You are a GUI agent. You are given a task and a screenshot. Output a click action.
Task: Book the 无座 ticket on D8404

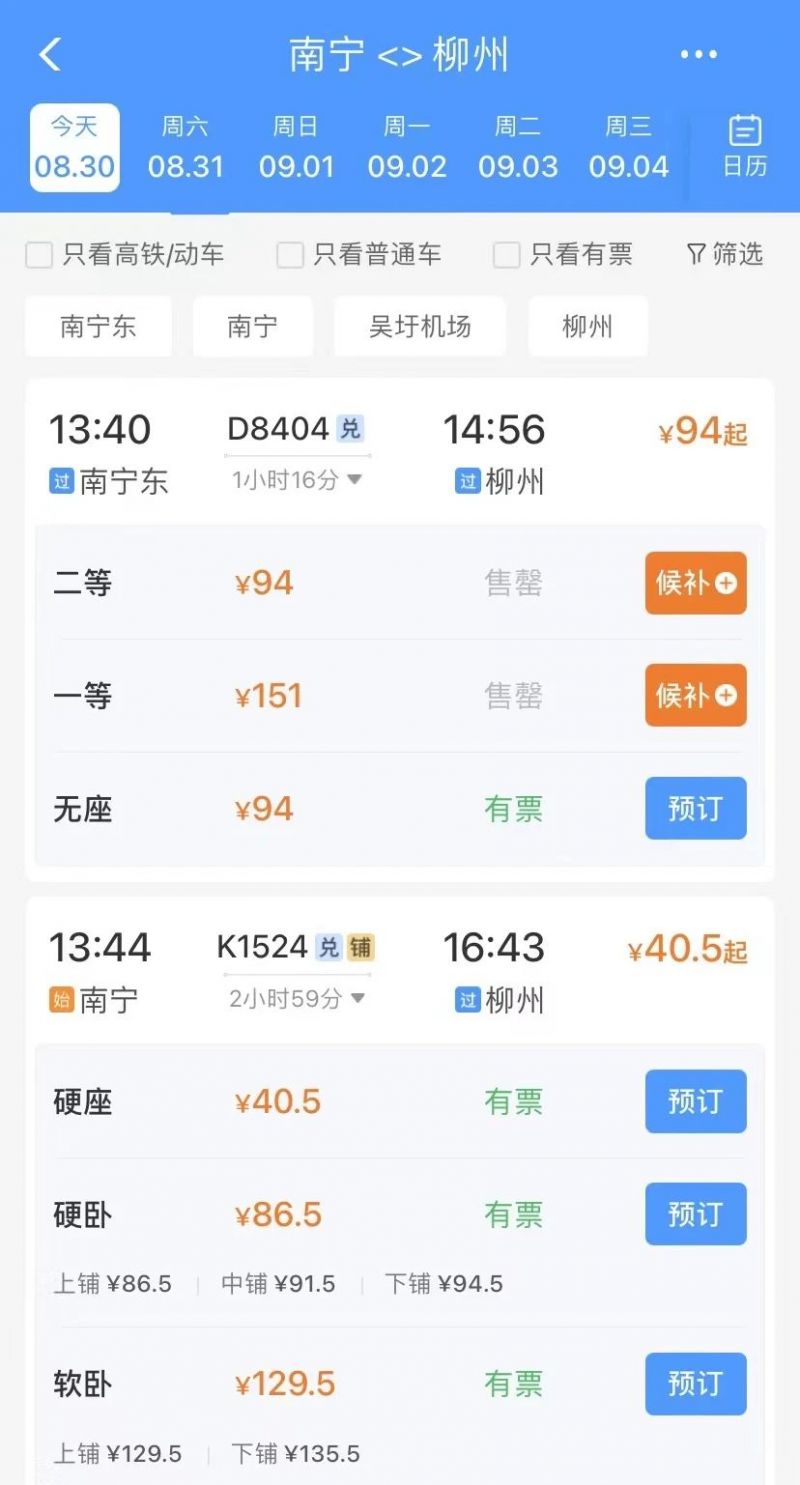pyautogui.click(x=696, y=808)
